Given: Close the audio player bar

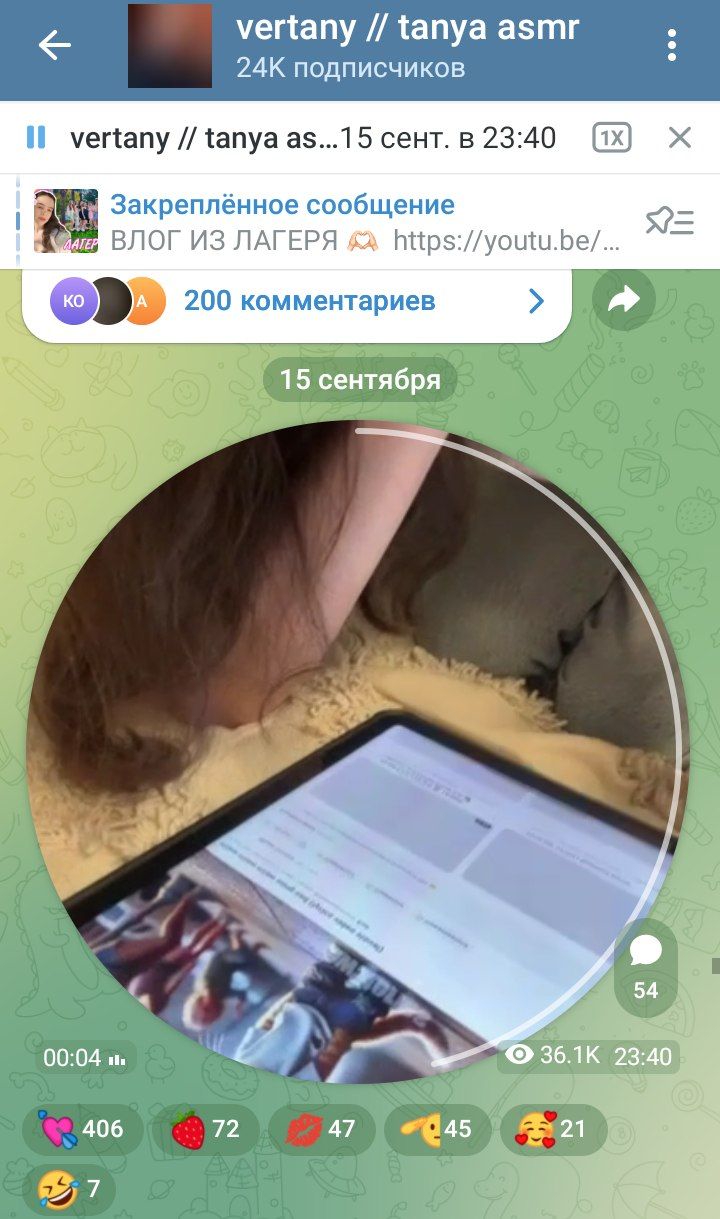Looking at the screenshot, I should click(680, 138).
